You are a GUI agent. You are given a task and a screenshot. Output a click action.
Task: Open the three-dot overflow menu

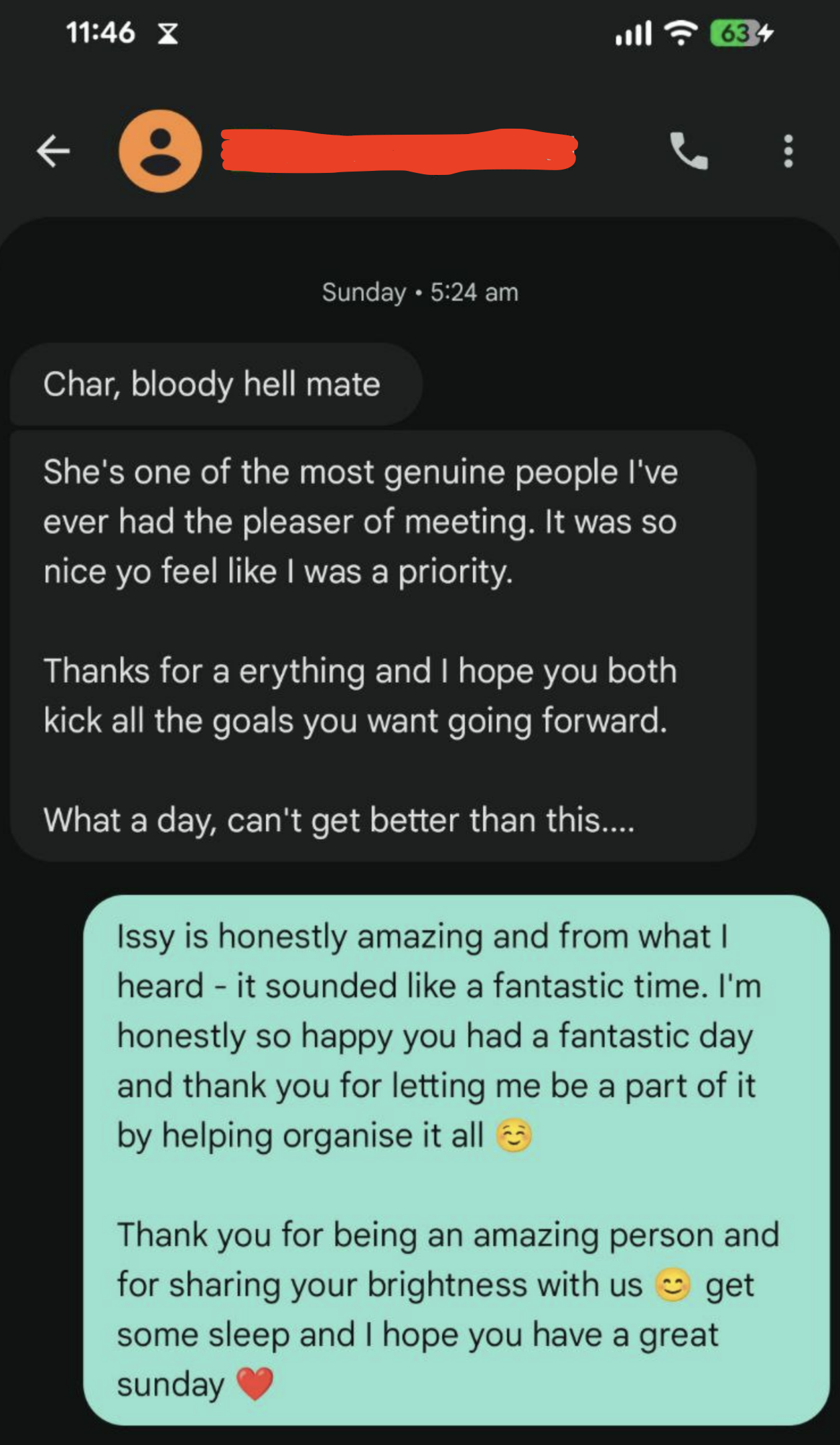pyautogui.click(x=788, y=151)
